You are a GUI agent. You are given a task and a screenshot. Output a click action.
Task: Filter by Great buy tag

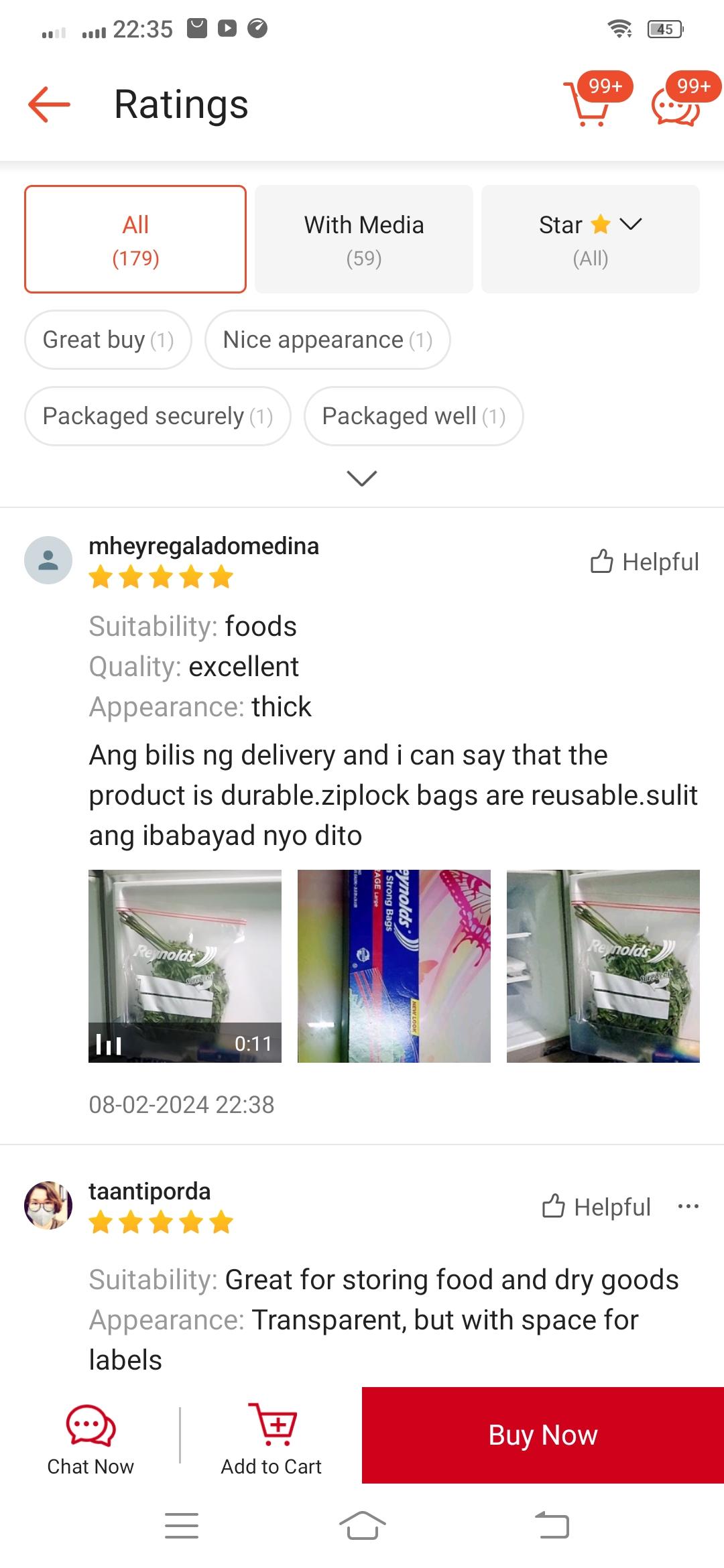click(x=108, y=340)
